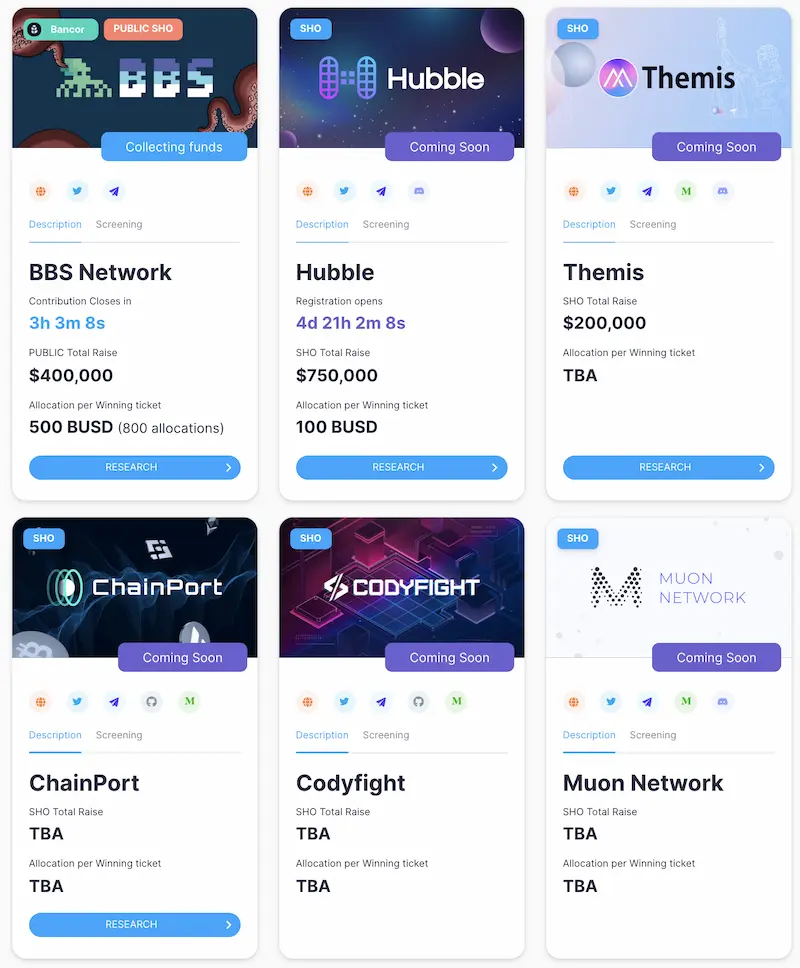
Task: Open ChainPort's GitHub icon
Action: tap(151, 702)
